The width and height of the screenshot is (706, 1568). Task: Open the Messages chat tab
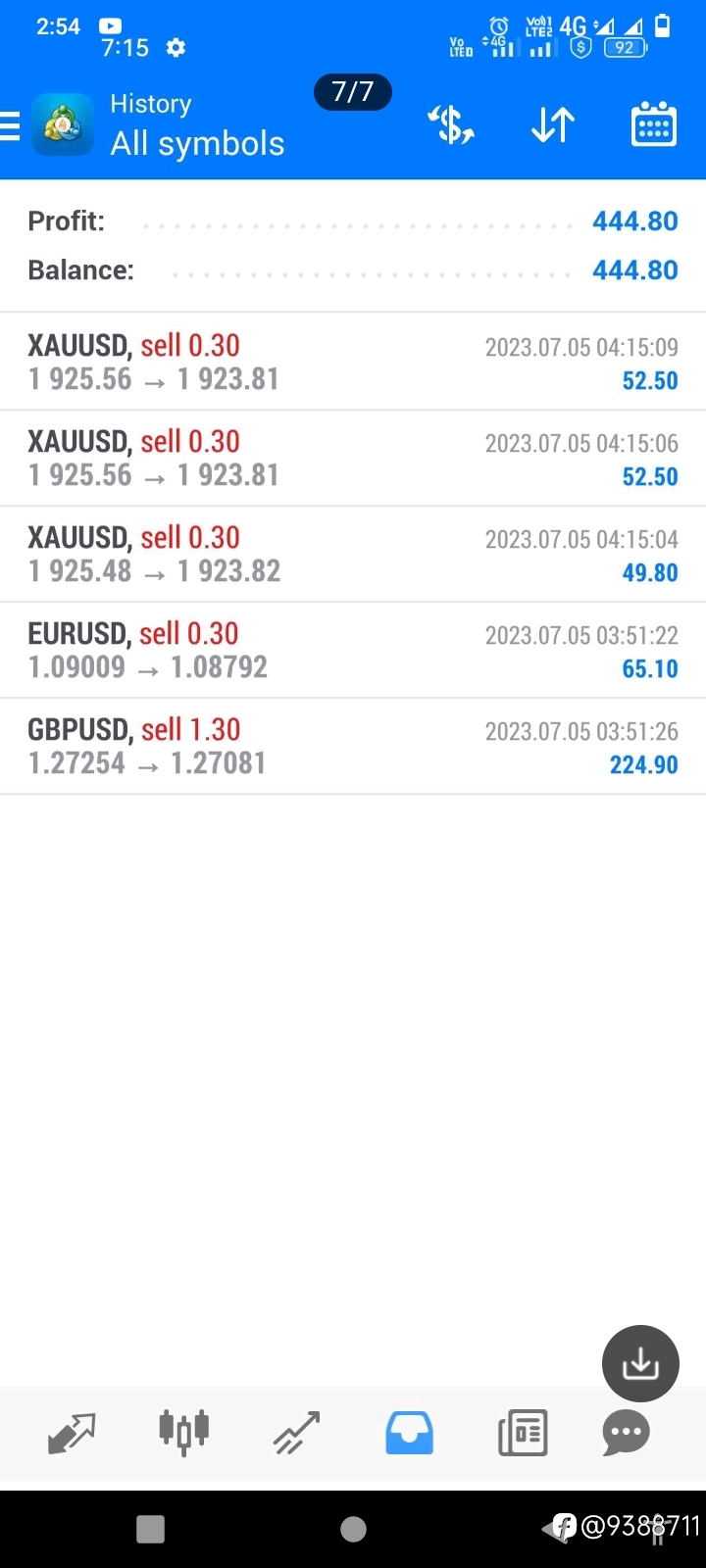[626, 1434]
